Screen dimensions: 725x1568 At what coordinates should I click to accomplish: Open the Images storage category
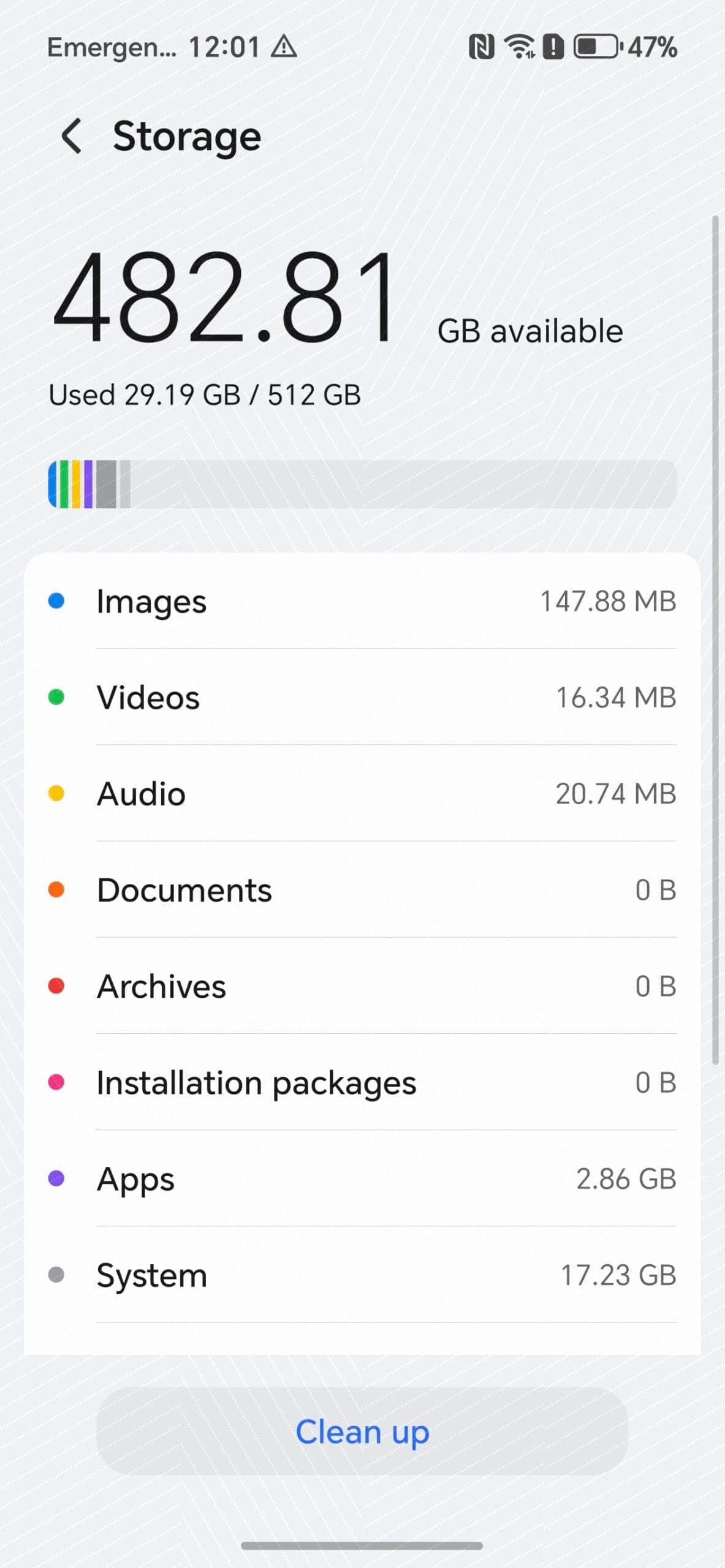362,601
